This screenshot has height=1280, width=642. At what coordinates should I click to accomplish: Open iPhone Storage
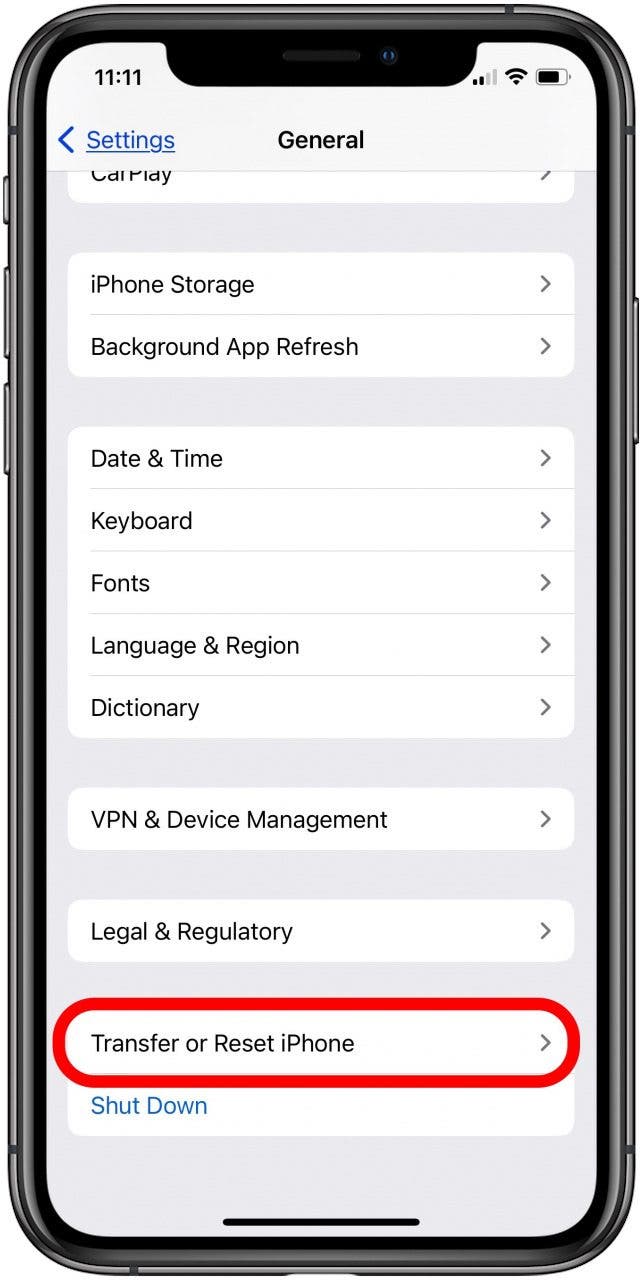pyautogui.click(x=320, y=285)
